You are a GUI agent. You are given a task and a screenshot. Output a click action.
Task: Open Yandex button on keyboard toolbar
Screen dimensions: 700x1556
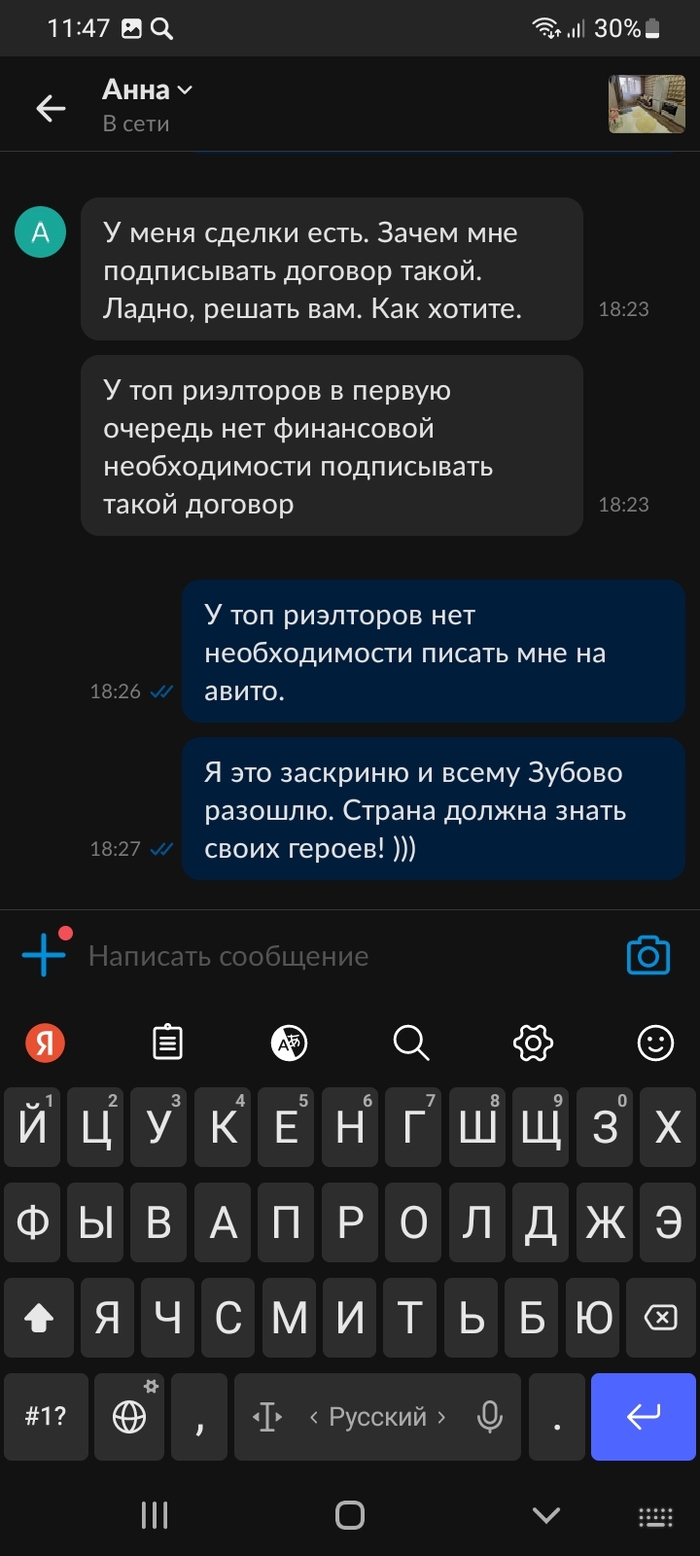44,1043
